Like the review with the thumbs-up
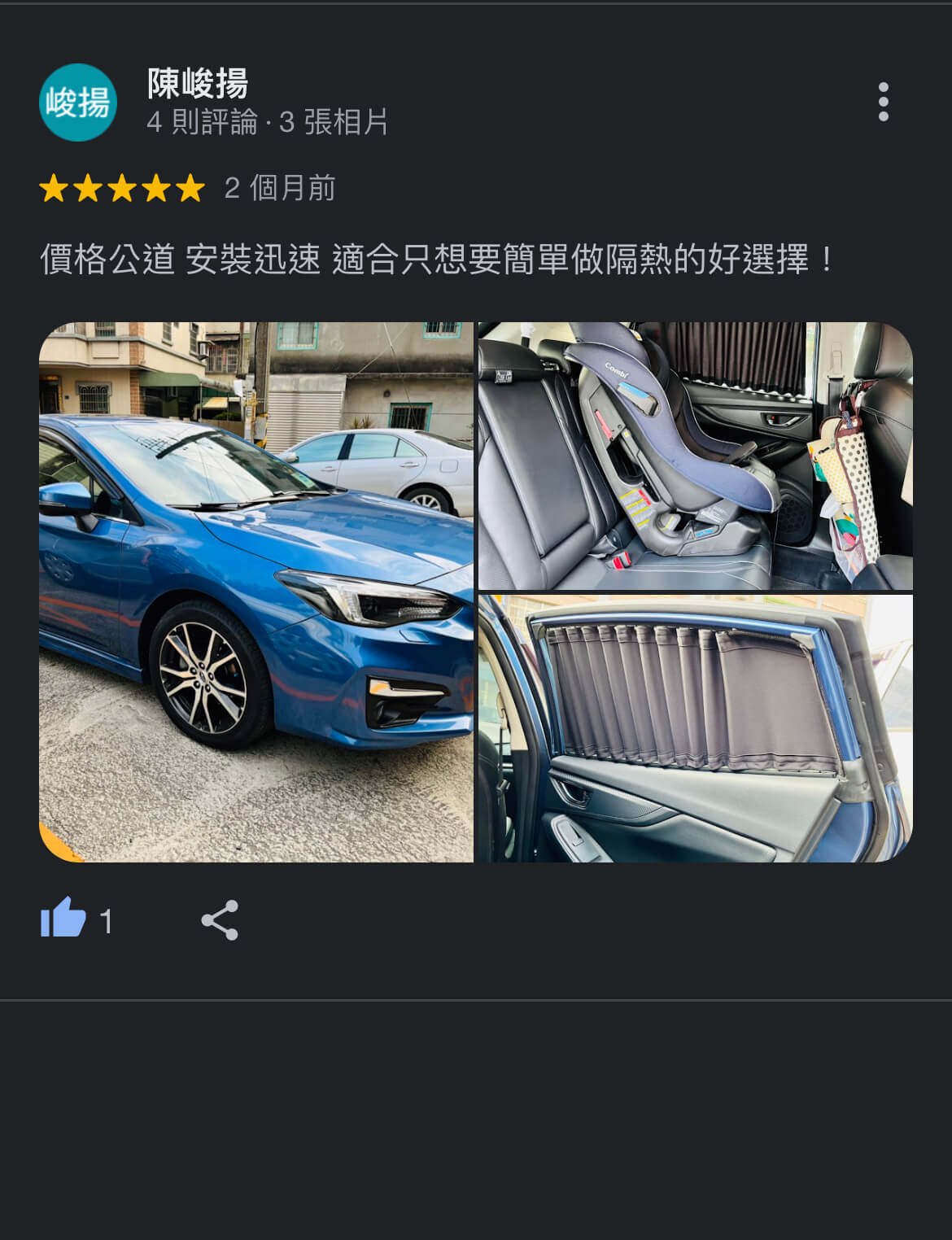952x1240 pixels. point(63,919)
